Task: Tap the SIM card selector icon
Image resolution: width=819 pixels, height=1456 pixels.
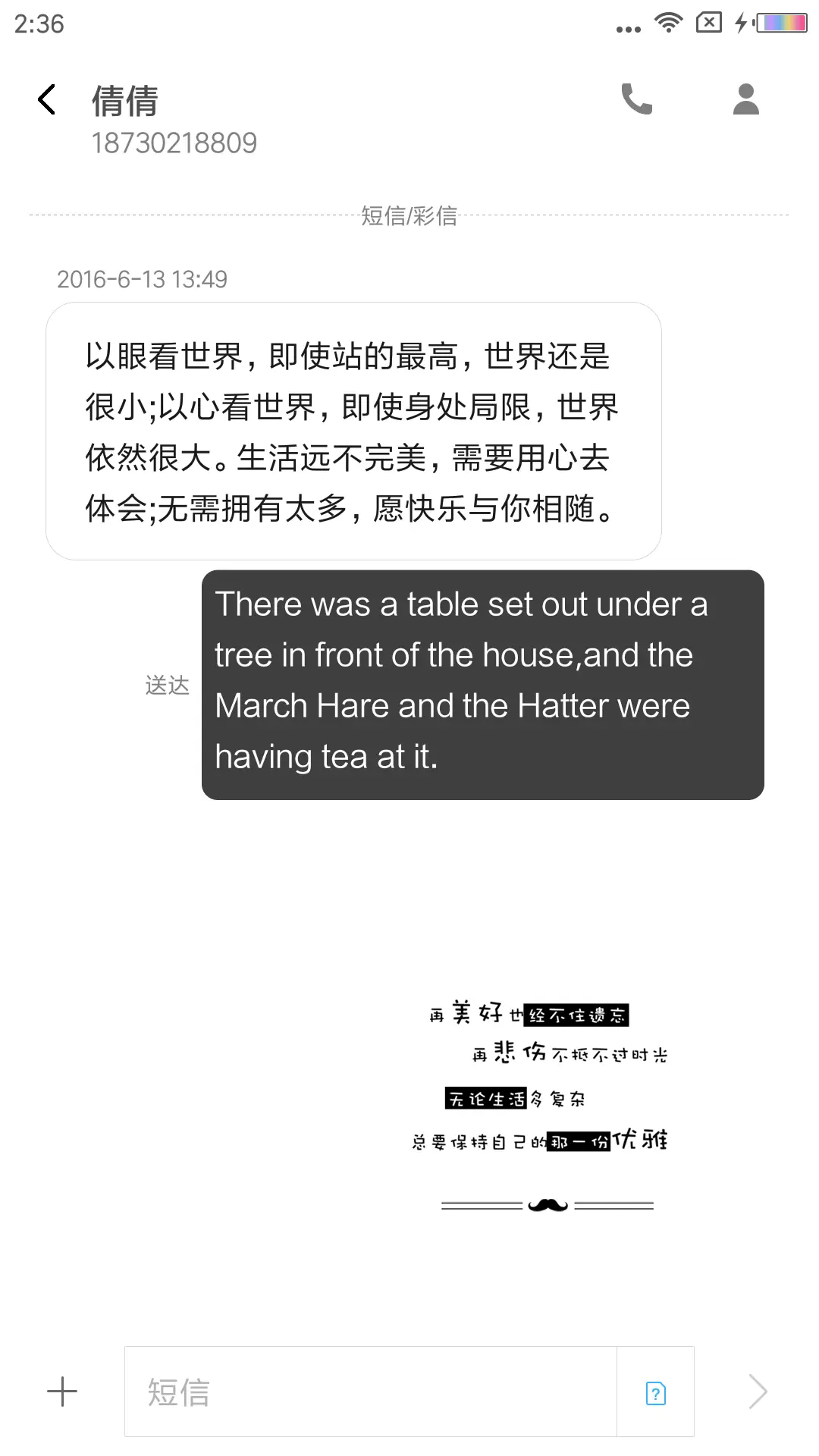Action: 655,1392
